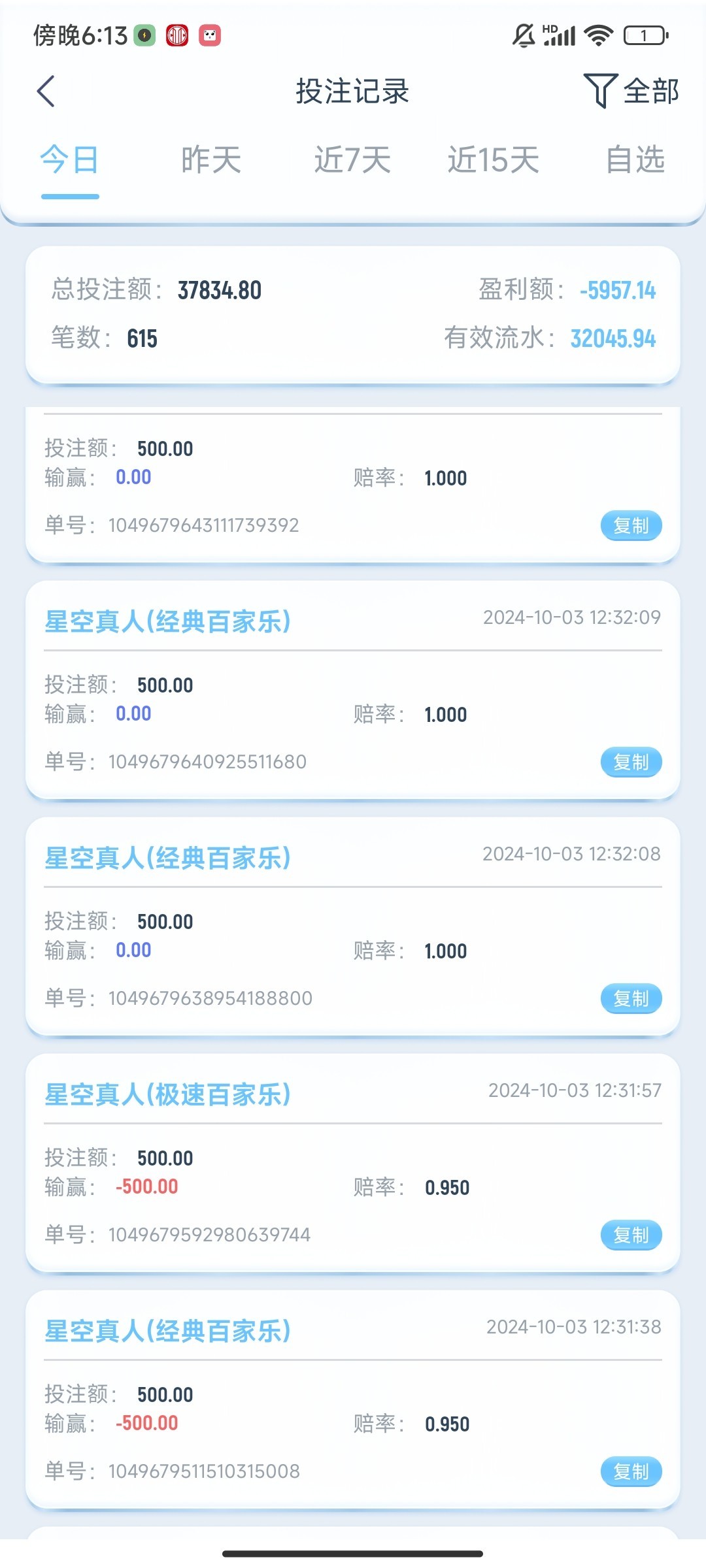Switch to the 昨天 tab

coord(211,160)
